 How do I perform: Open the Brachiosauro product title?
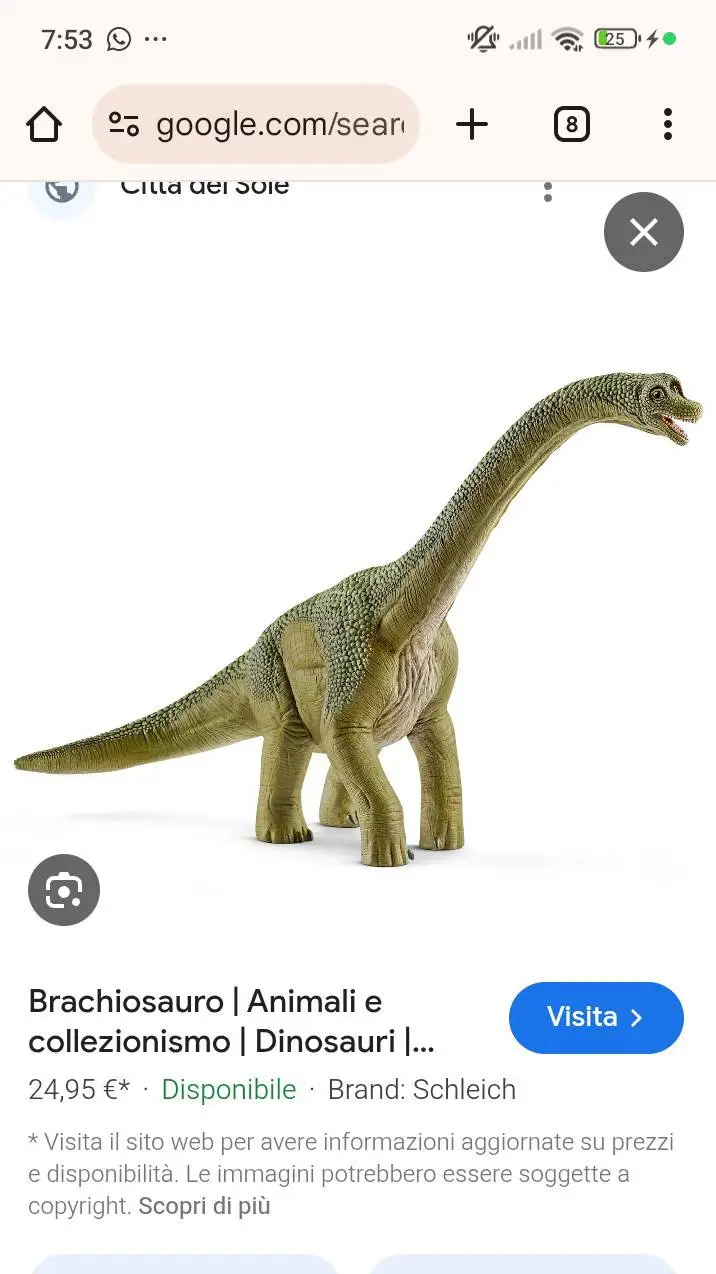230,1021
